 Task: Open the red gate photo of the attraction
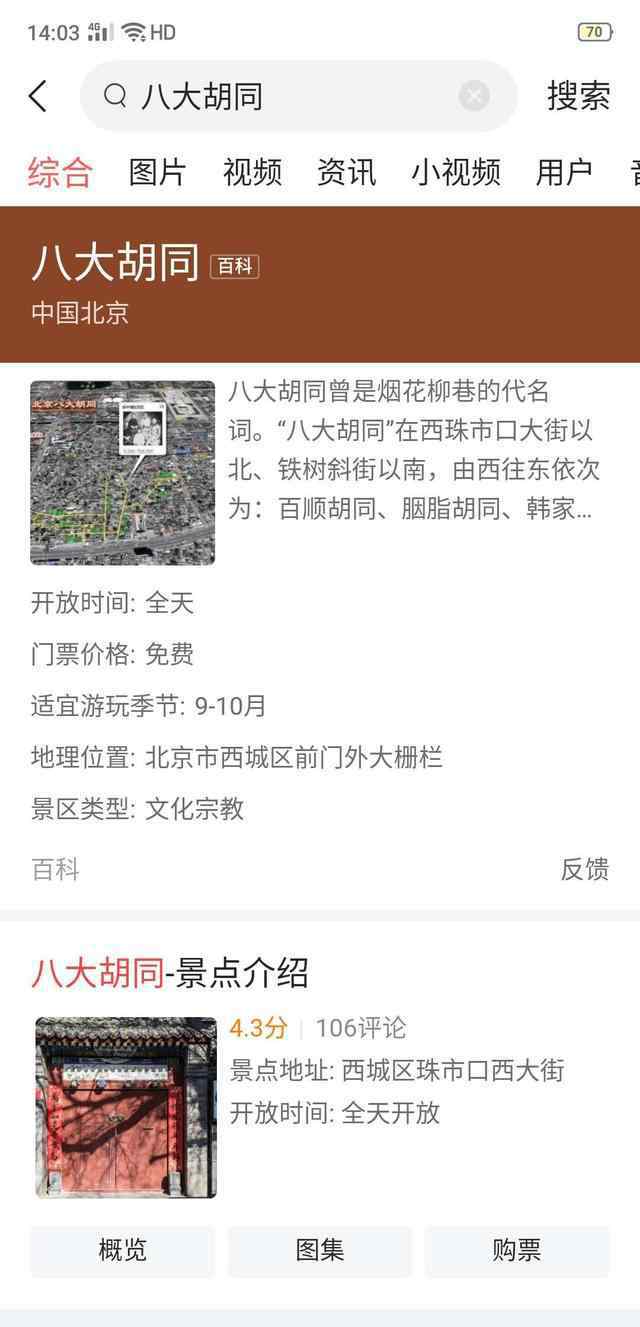coord(126,1107)
